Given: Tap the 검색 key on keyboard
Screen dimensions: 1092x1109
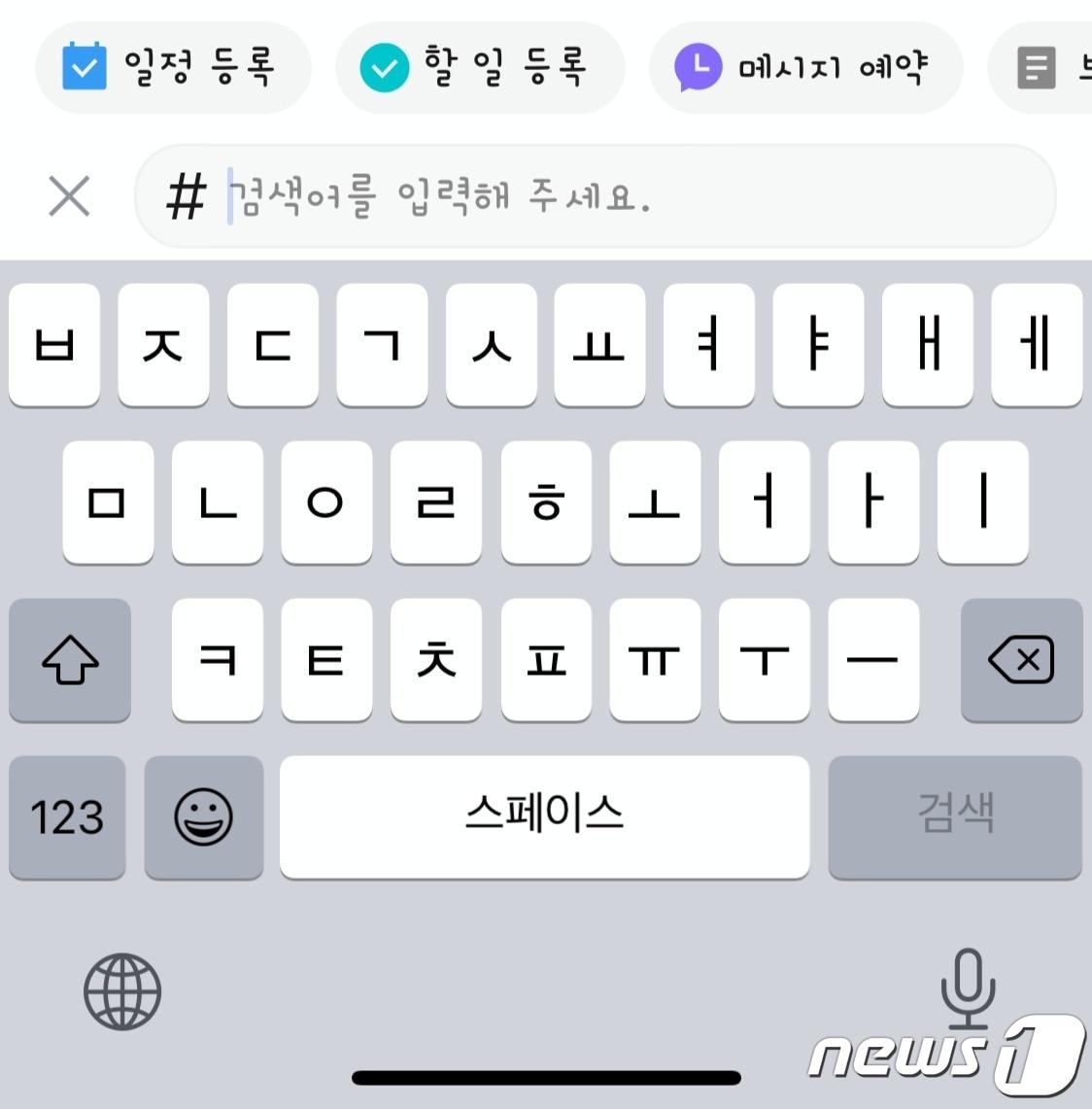Looking at the screenshot, I should [x=955, y=817].
